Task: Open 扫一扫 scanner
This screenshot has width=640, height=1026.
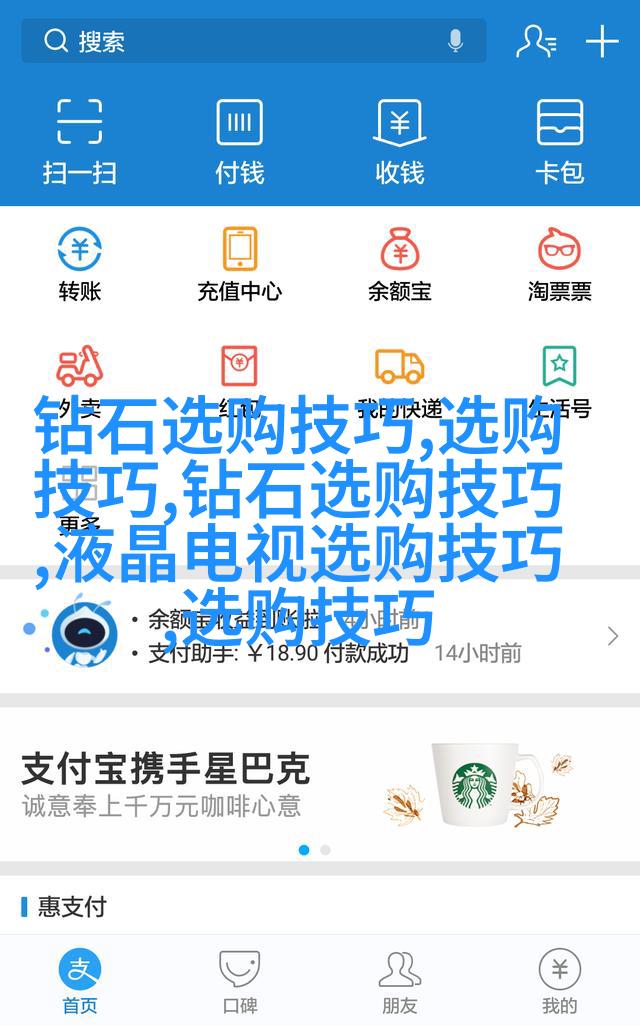Action: point(80,140)
